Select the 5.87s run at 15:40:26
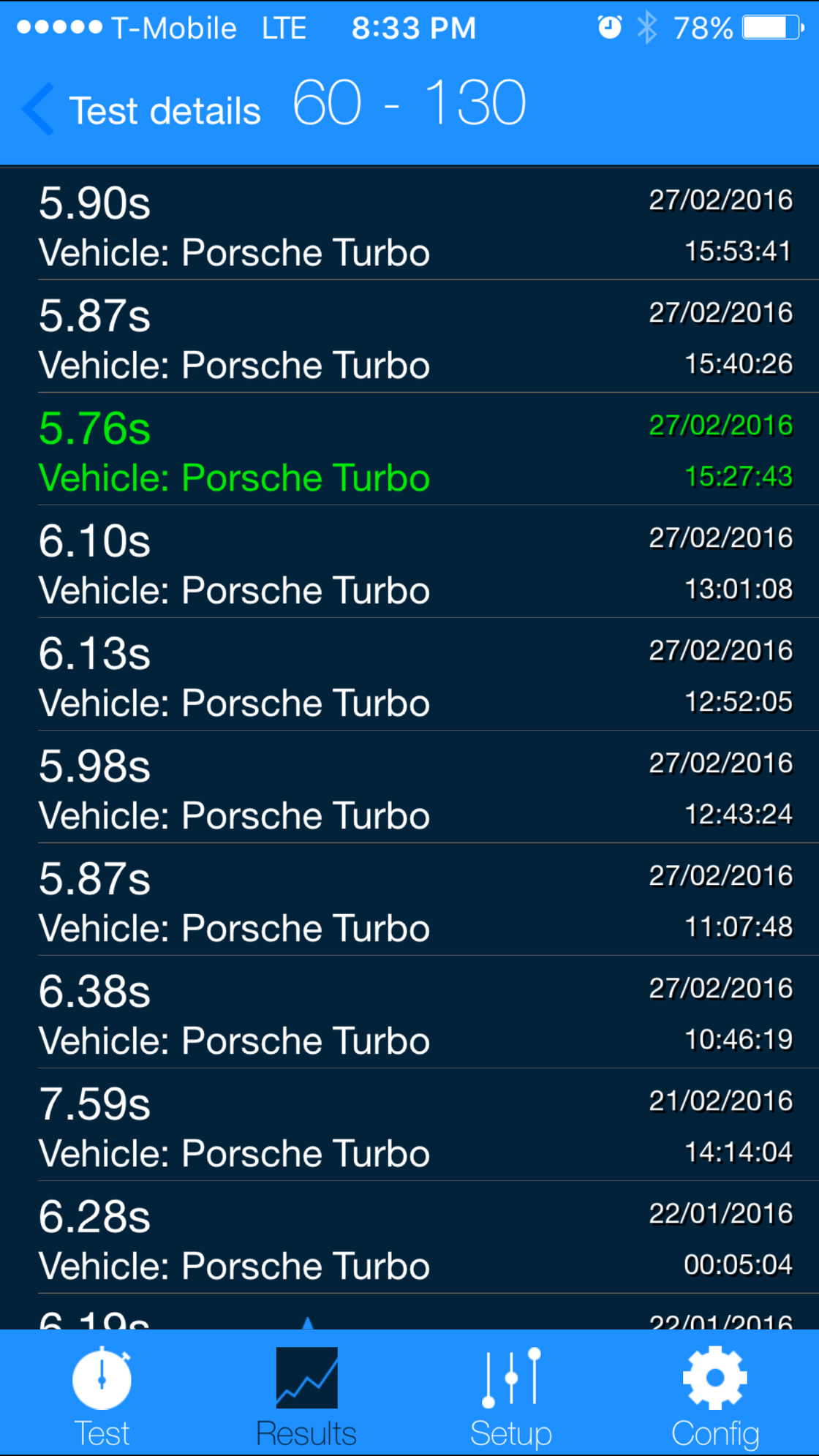The height and width of the screenshot is (1456, 819). (x=409, y=339)
